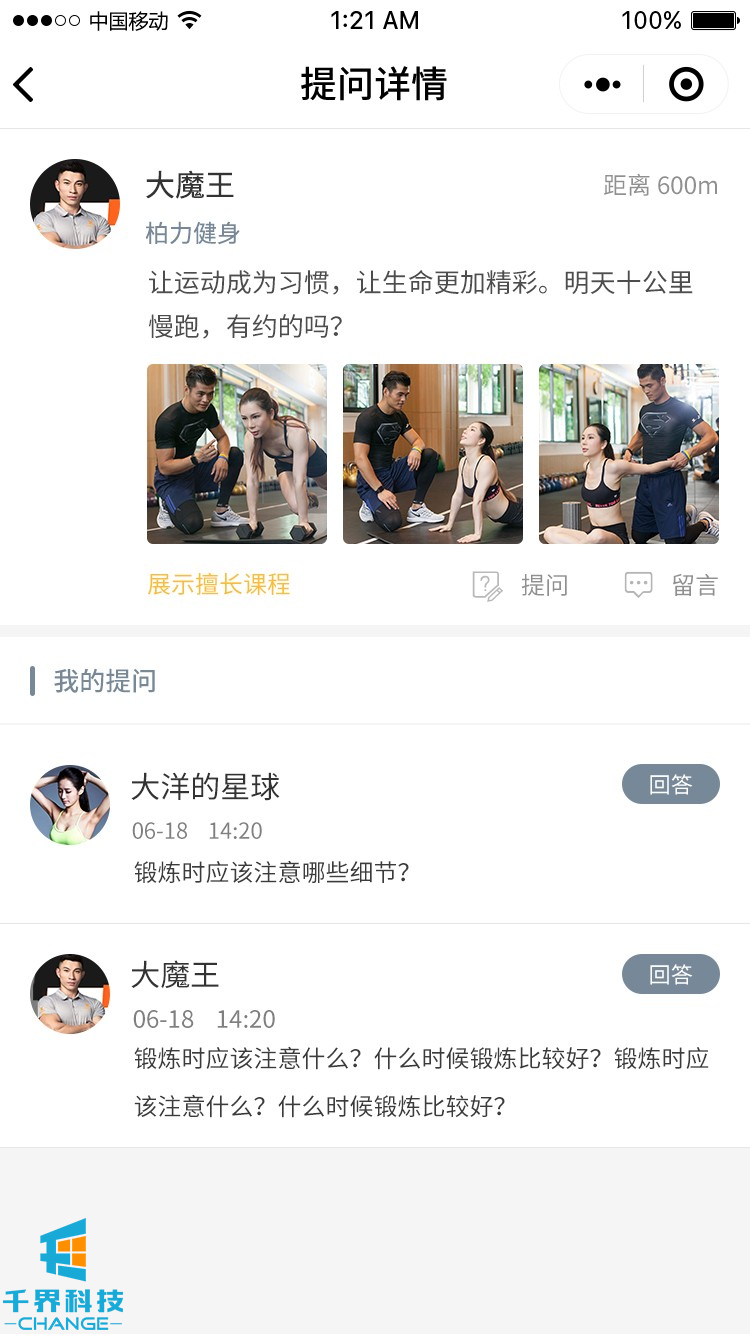750x1334 pixels.
Task: Open 大魔王's profile avatar at the top
Action: point(75,204)
